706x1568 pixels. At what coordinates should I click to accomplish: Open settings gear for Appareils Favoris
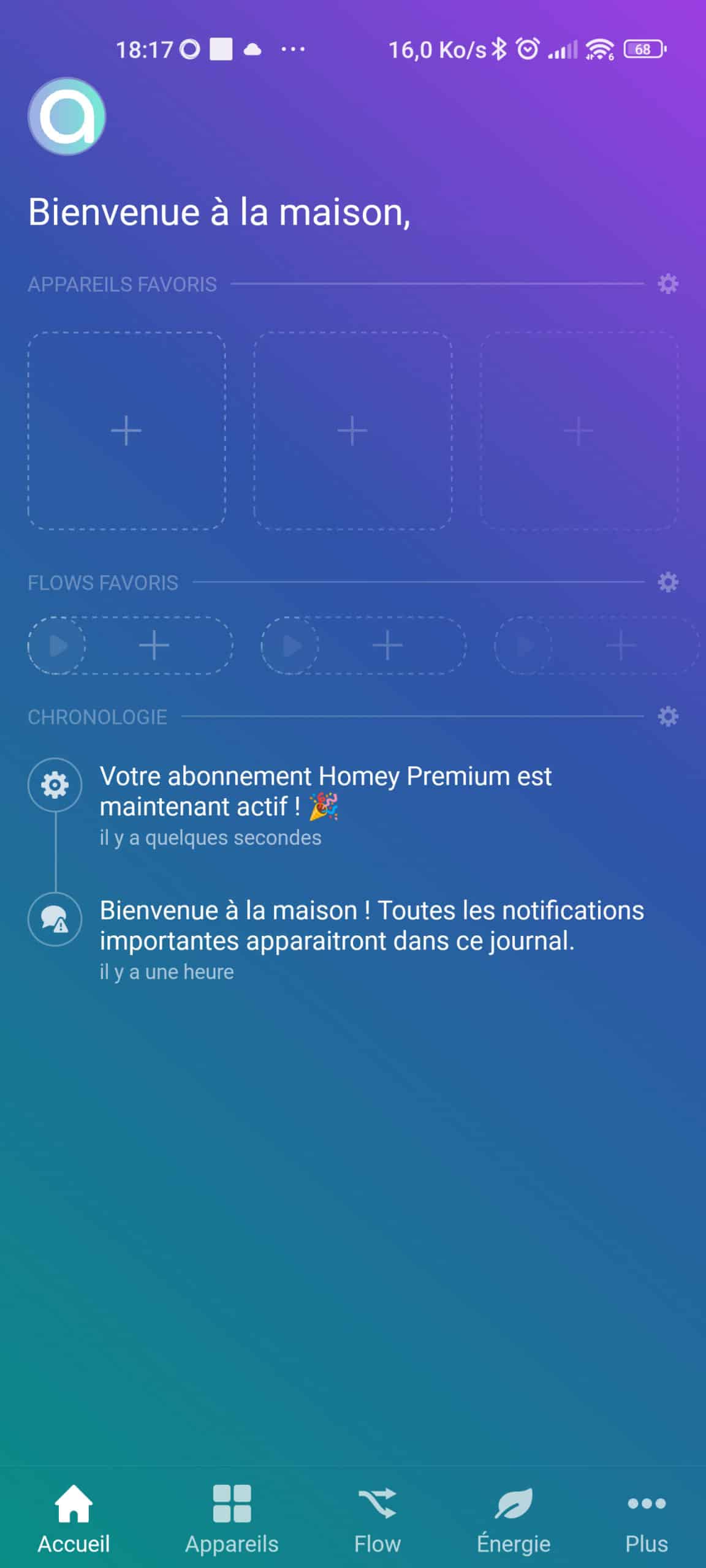(667, 284)
